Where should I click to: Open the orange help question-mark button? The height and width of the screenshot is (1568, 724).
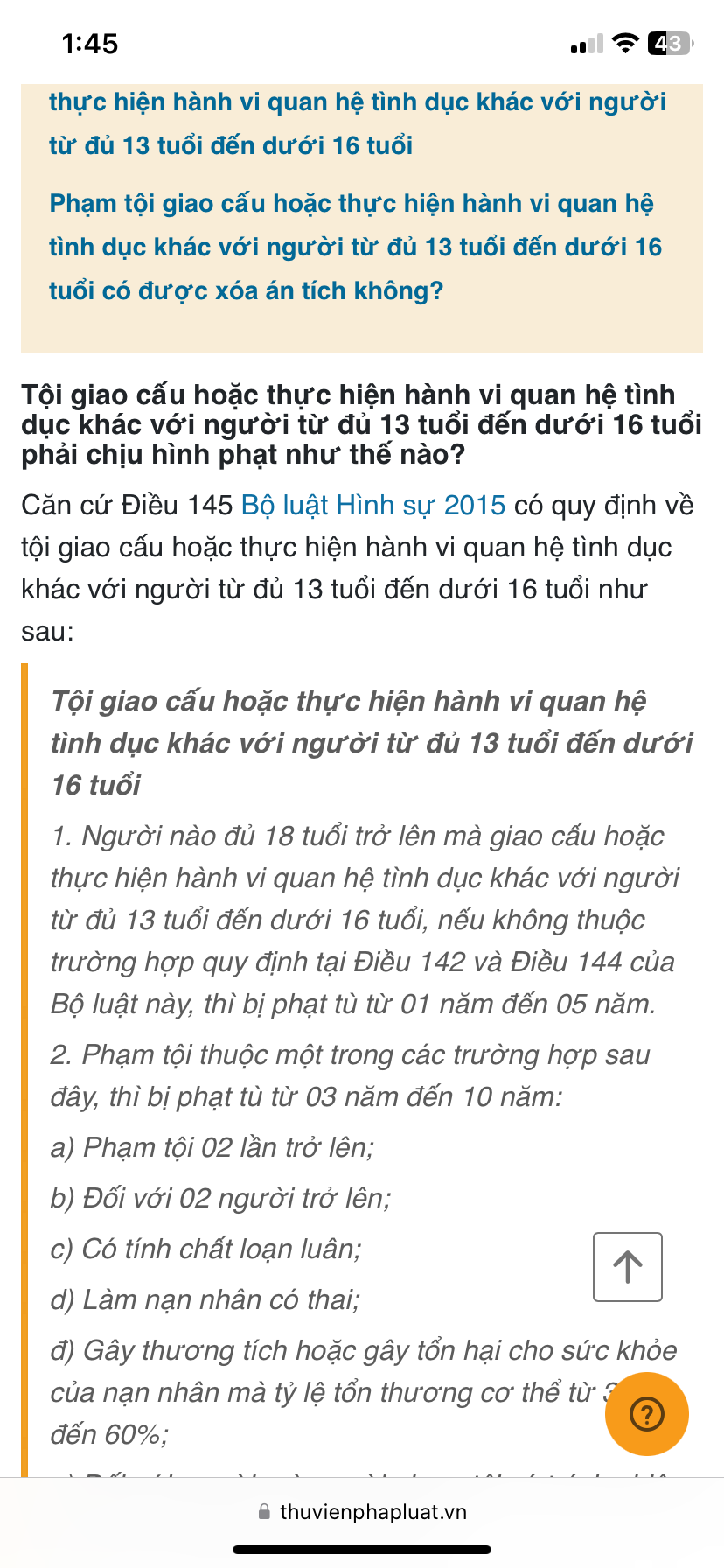(x=646, y=1414)
